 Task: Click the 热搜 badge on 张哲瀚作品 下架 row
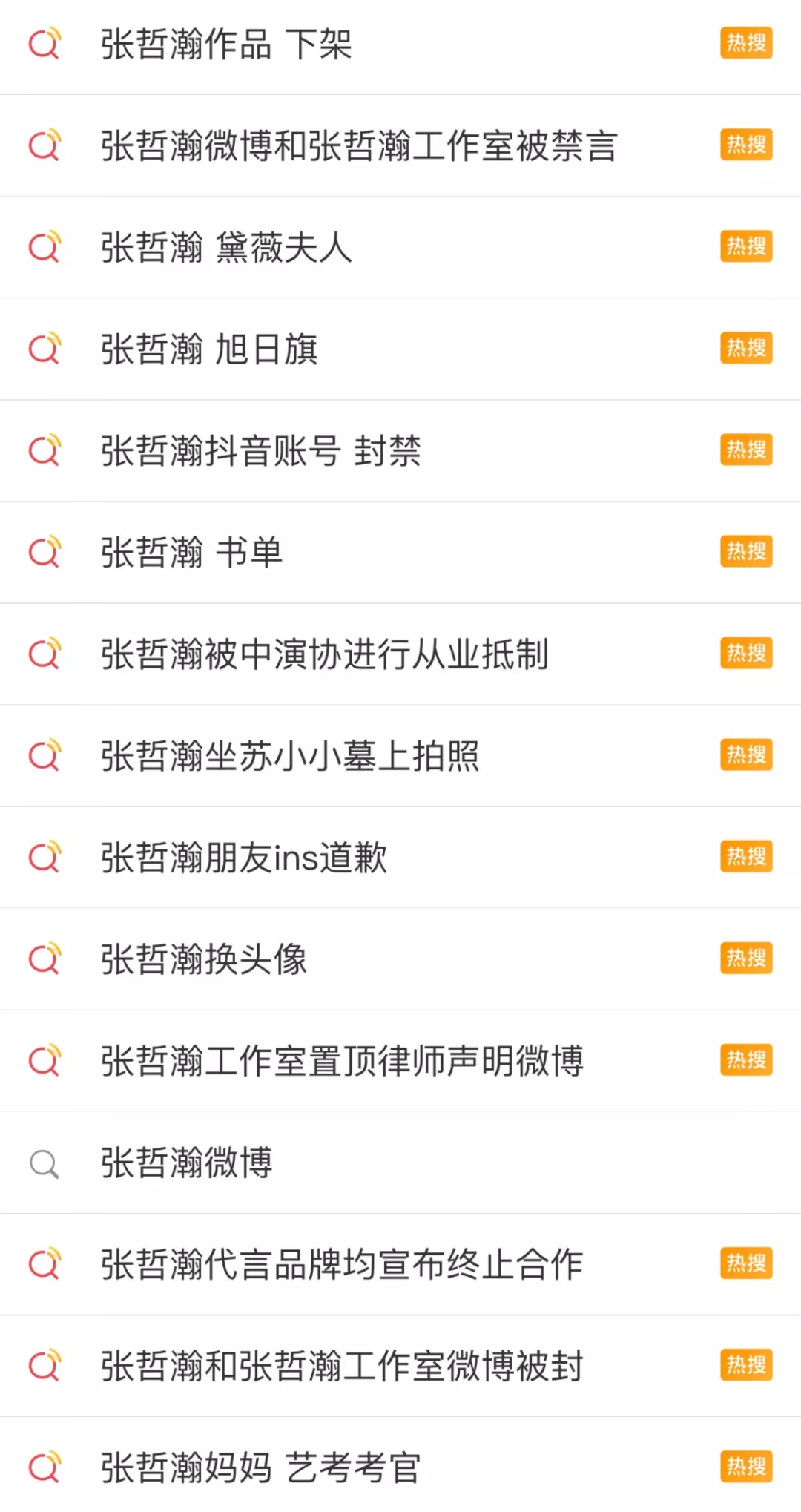[x=745, y=43]
